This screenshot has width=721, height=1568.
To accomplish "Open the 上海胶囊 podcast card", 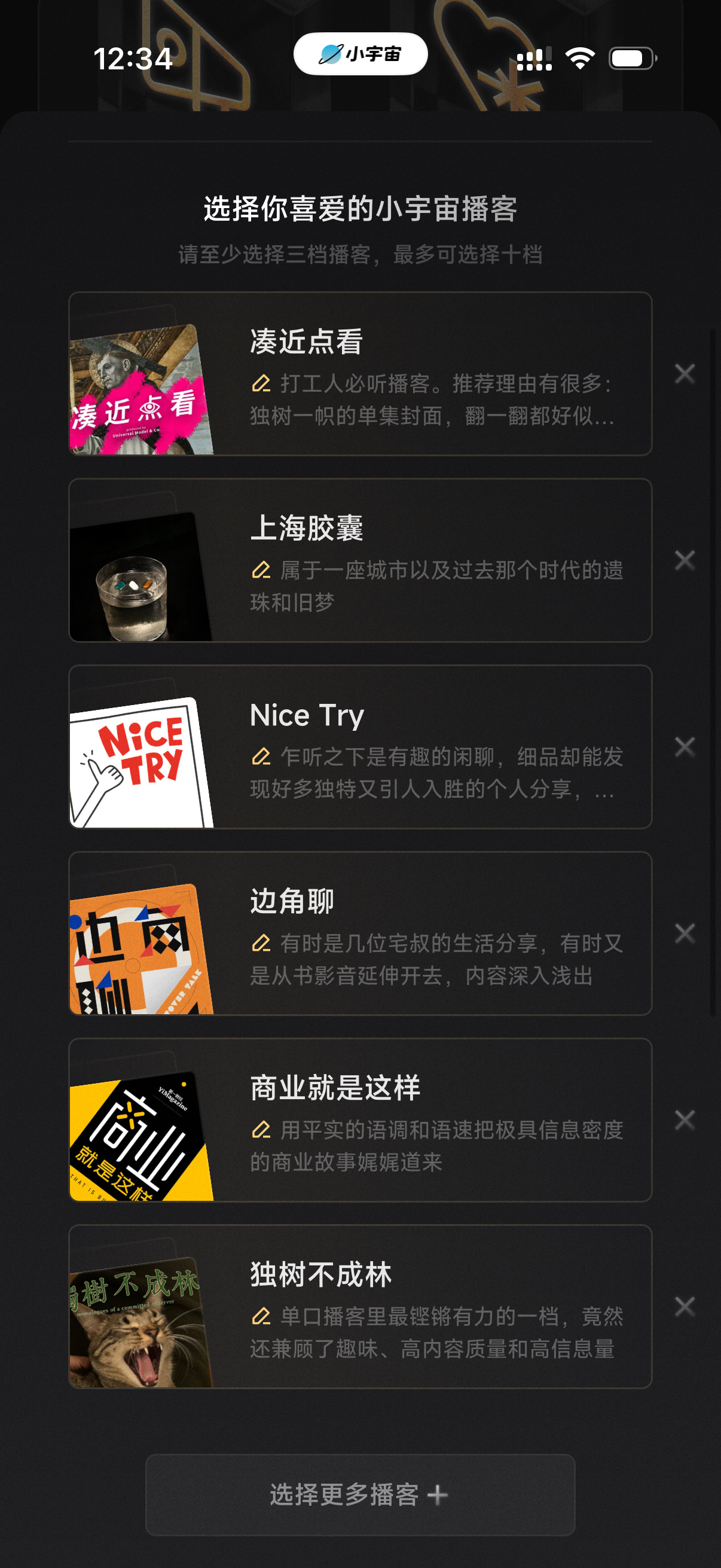I will click(360, 560).
